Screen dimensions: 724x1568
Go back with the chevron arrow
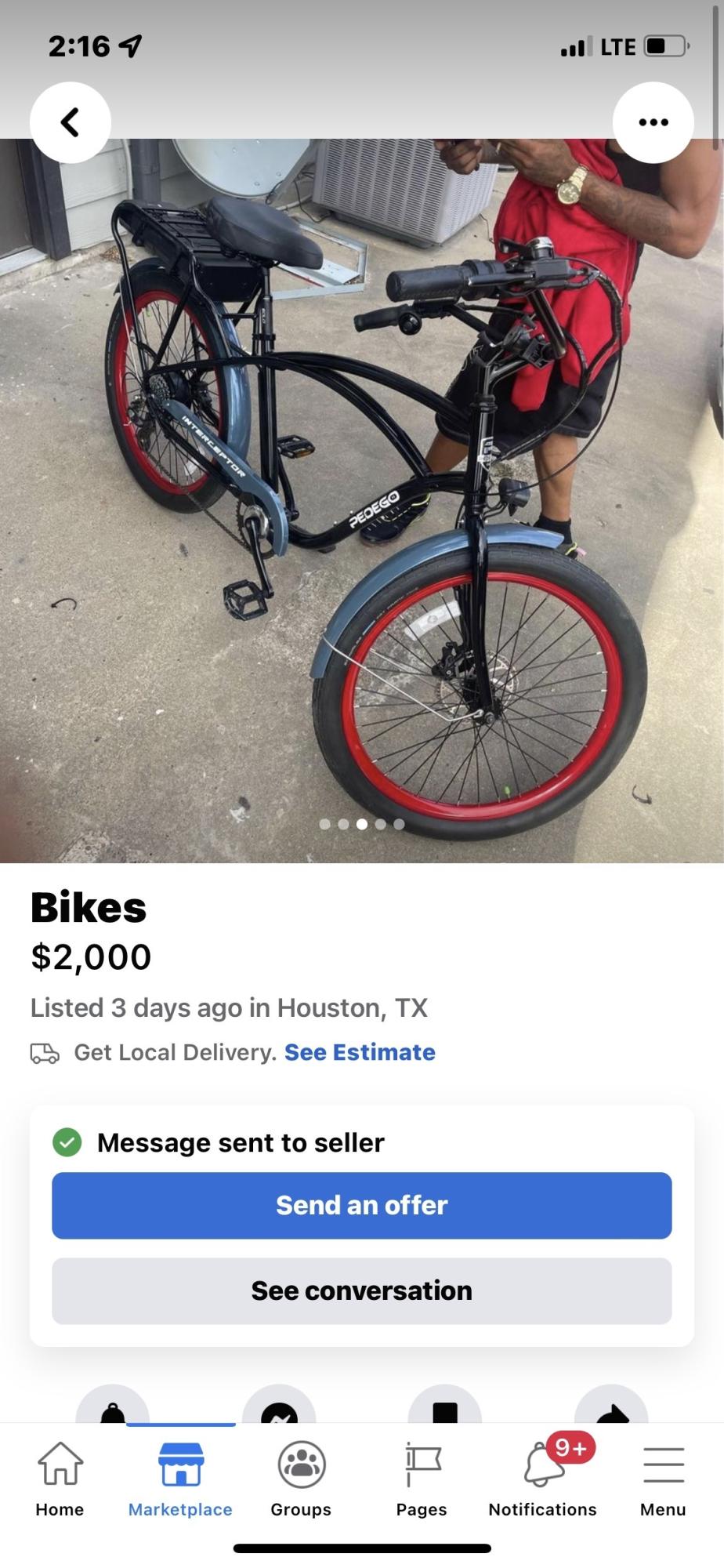(x=71, y=122)
